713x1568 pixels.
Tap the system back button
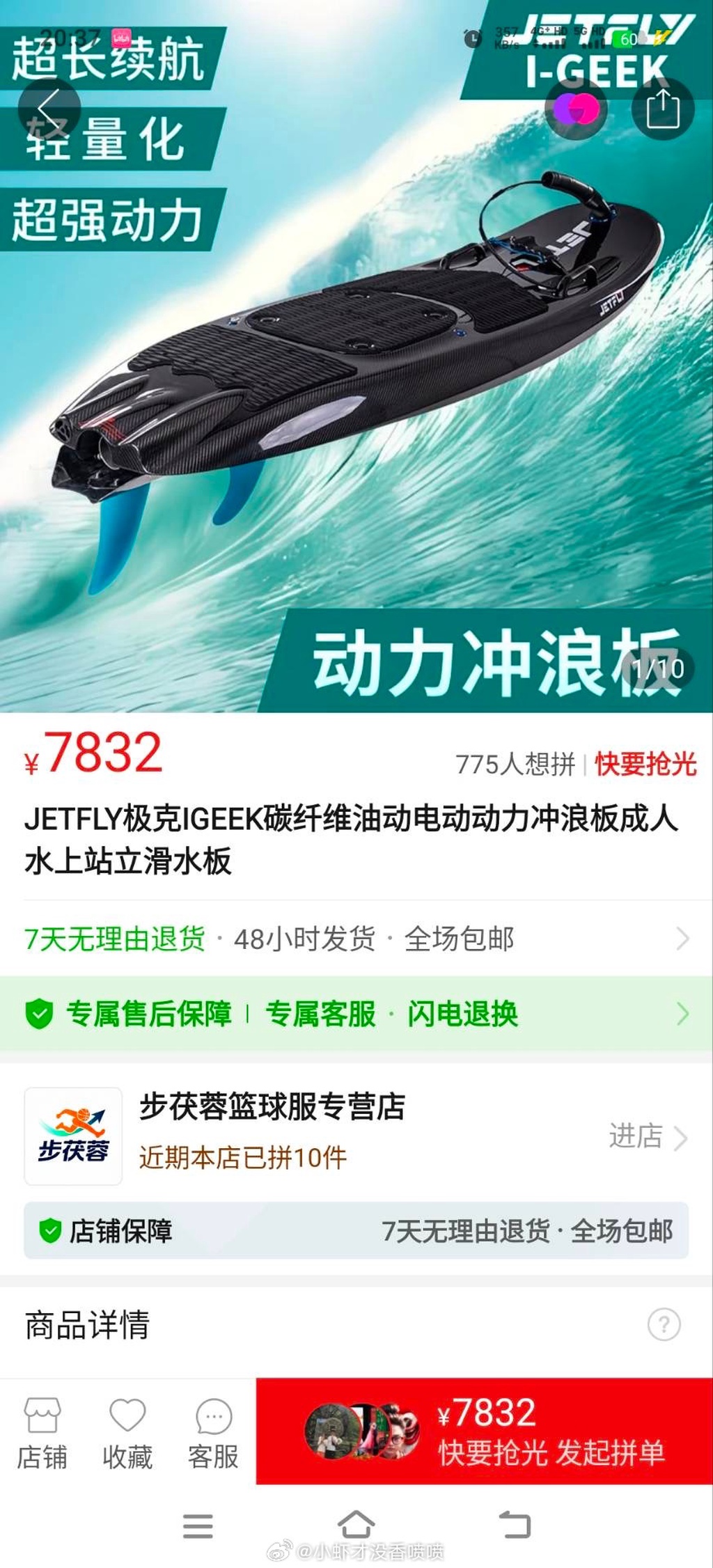tap(515, 1526)
